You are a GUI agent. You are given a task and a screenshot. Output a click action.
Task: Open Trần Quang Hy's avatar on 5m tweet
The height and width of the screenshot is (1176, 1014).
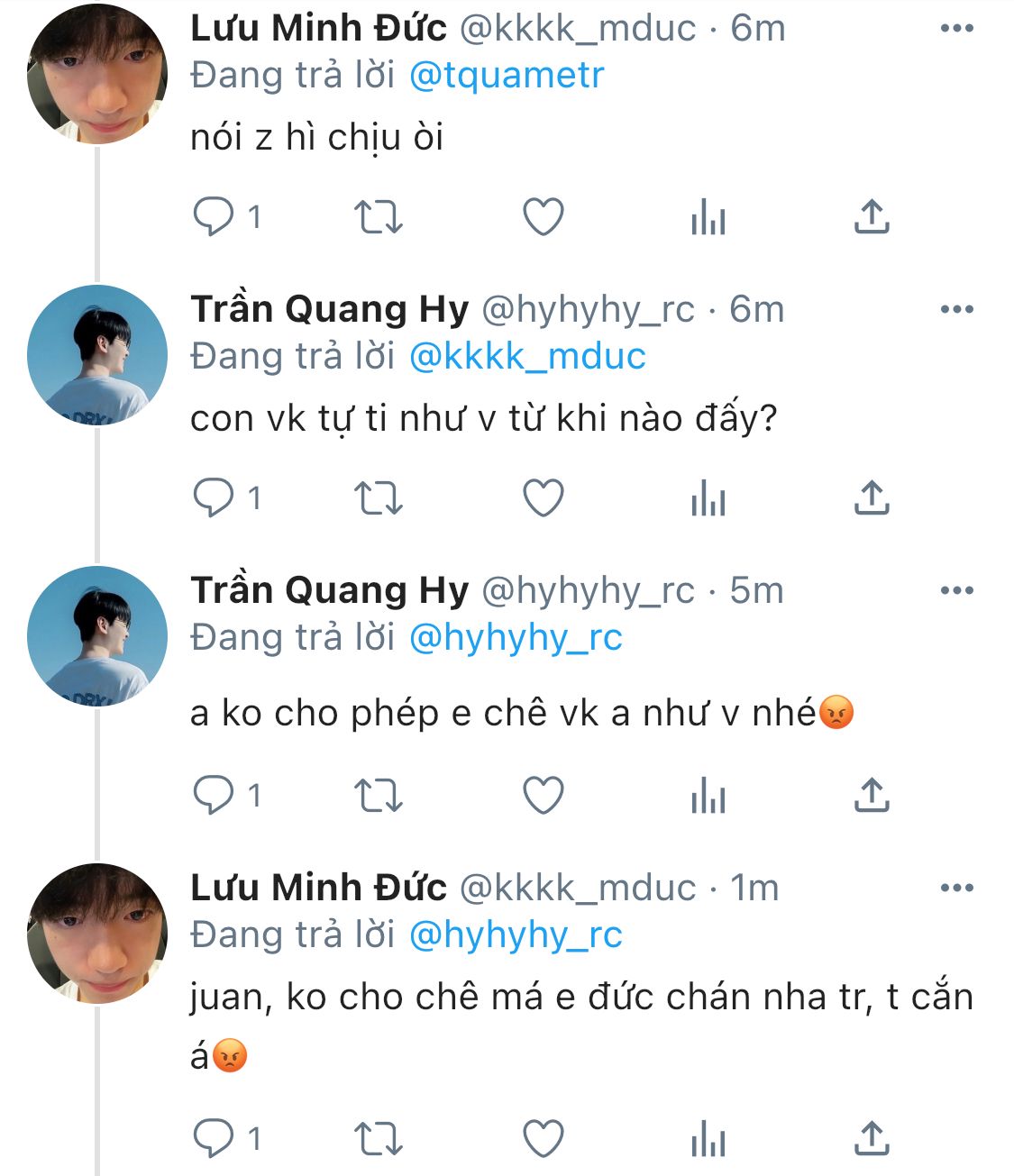[97, 636]
